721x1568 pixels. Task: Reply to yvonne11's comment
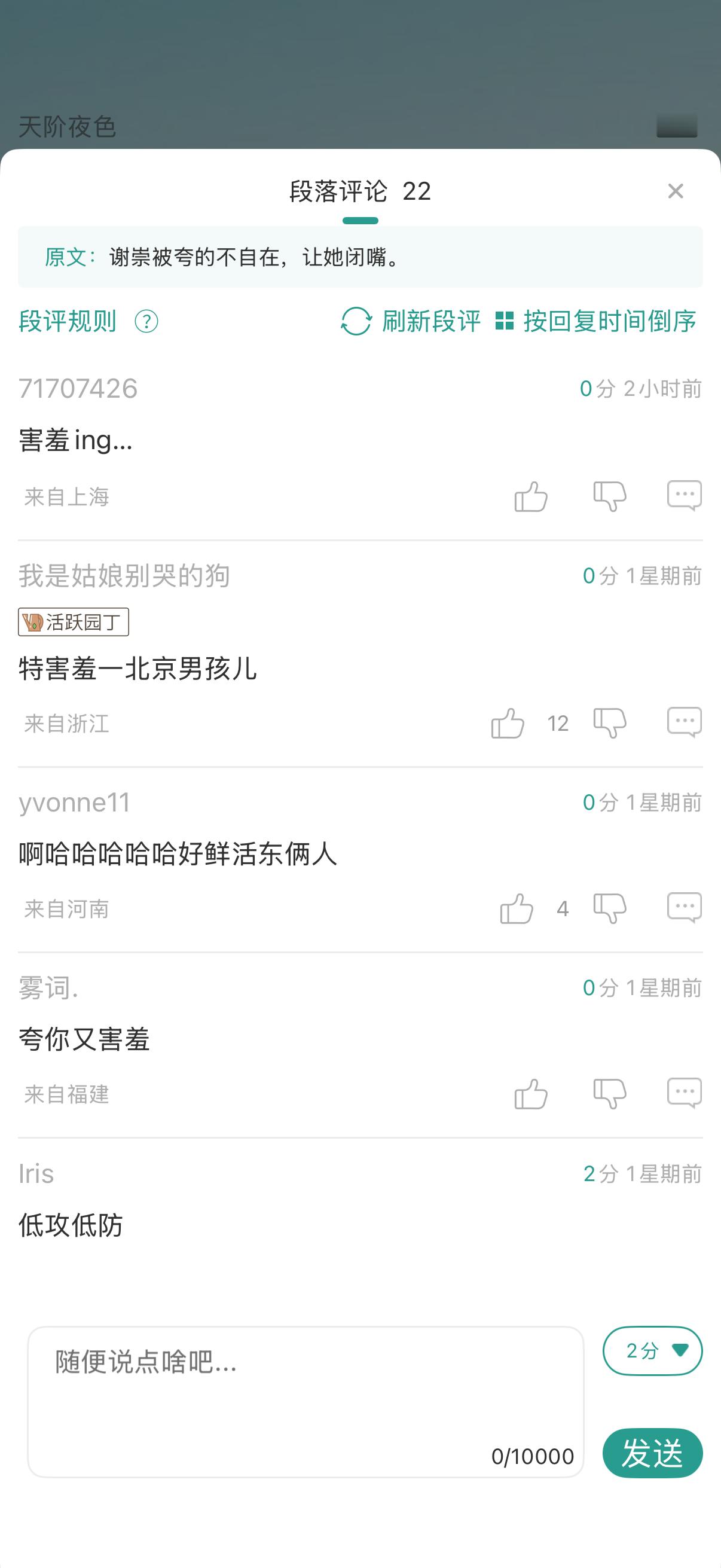(685, 908)
